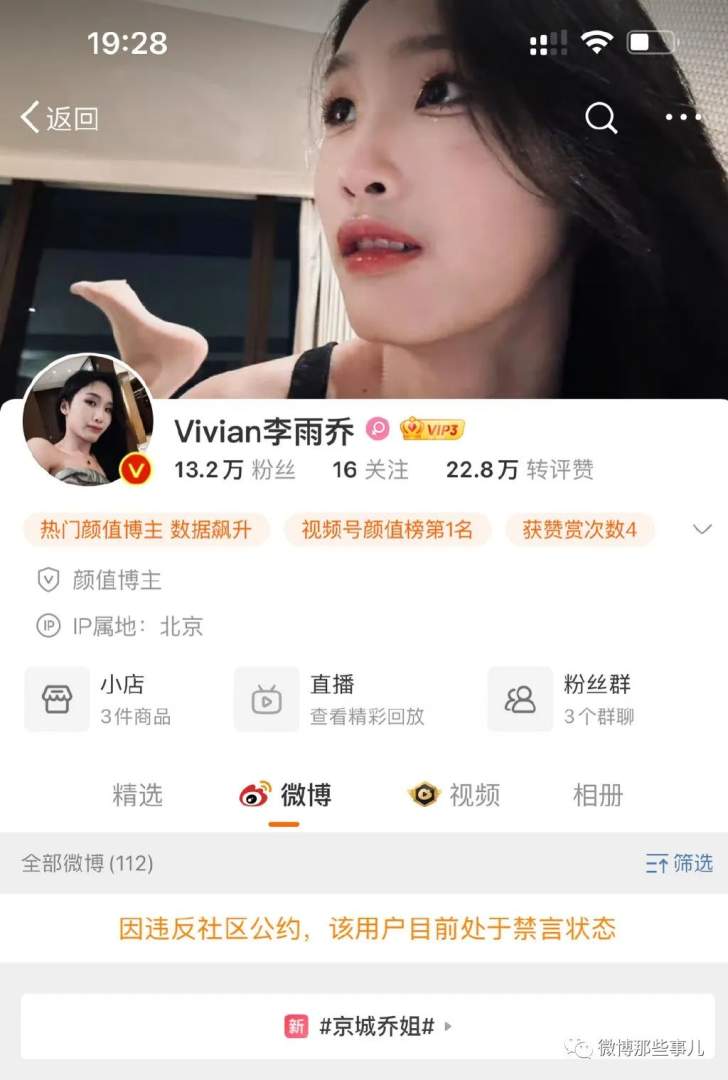Select the 精选 tab
728x1080 pixels.
pyautogui.click(x=139, y=795)
